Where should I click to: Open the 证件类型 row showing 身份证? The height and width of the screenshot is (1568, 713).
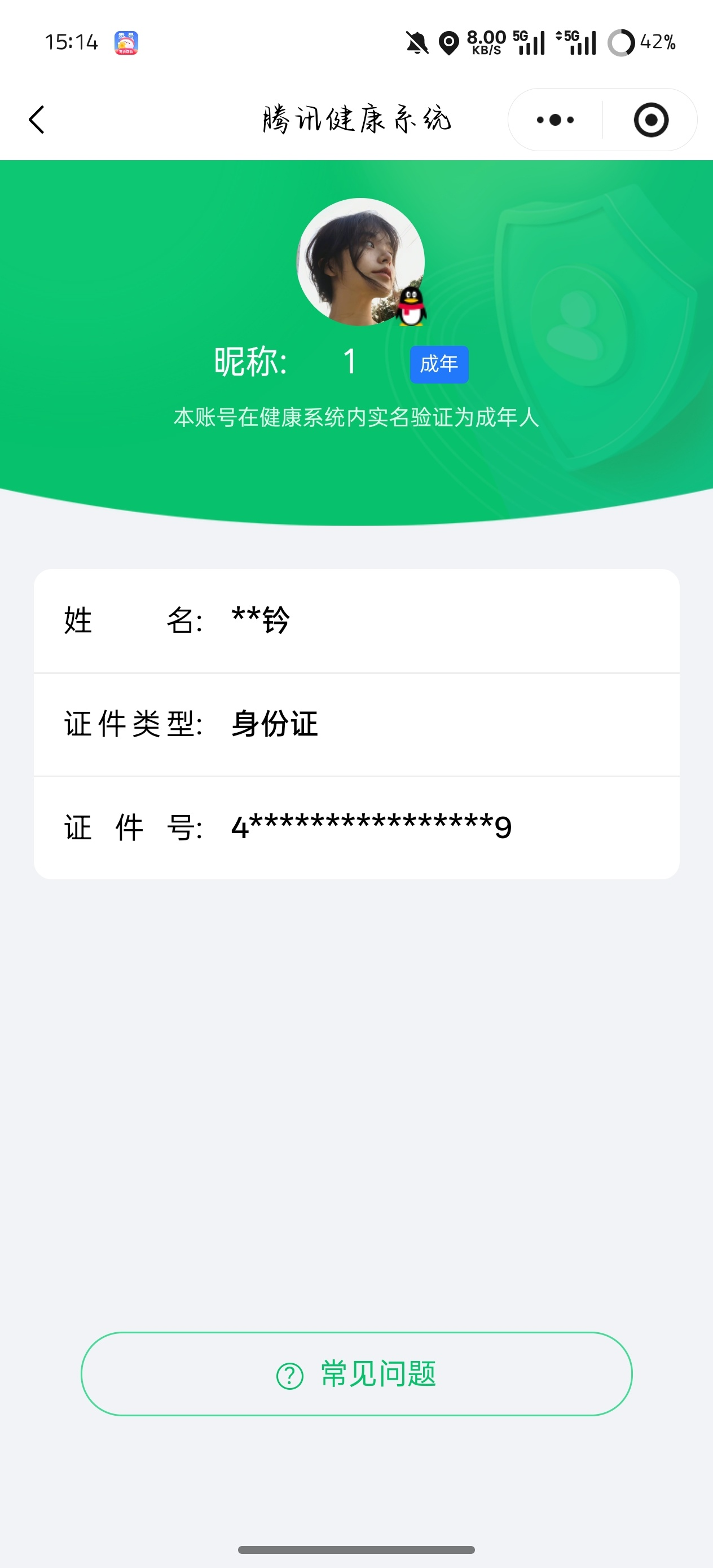click(x=356, y=724)
